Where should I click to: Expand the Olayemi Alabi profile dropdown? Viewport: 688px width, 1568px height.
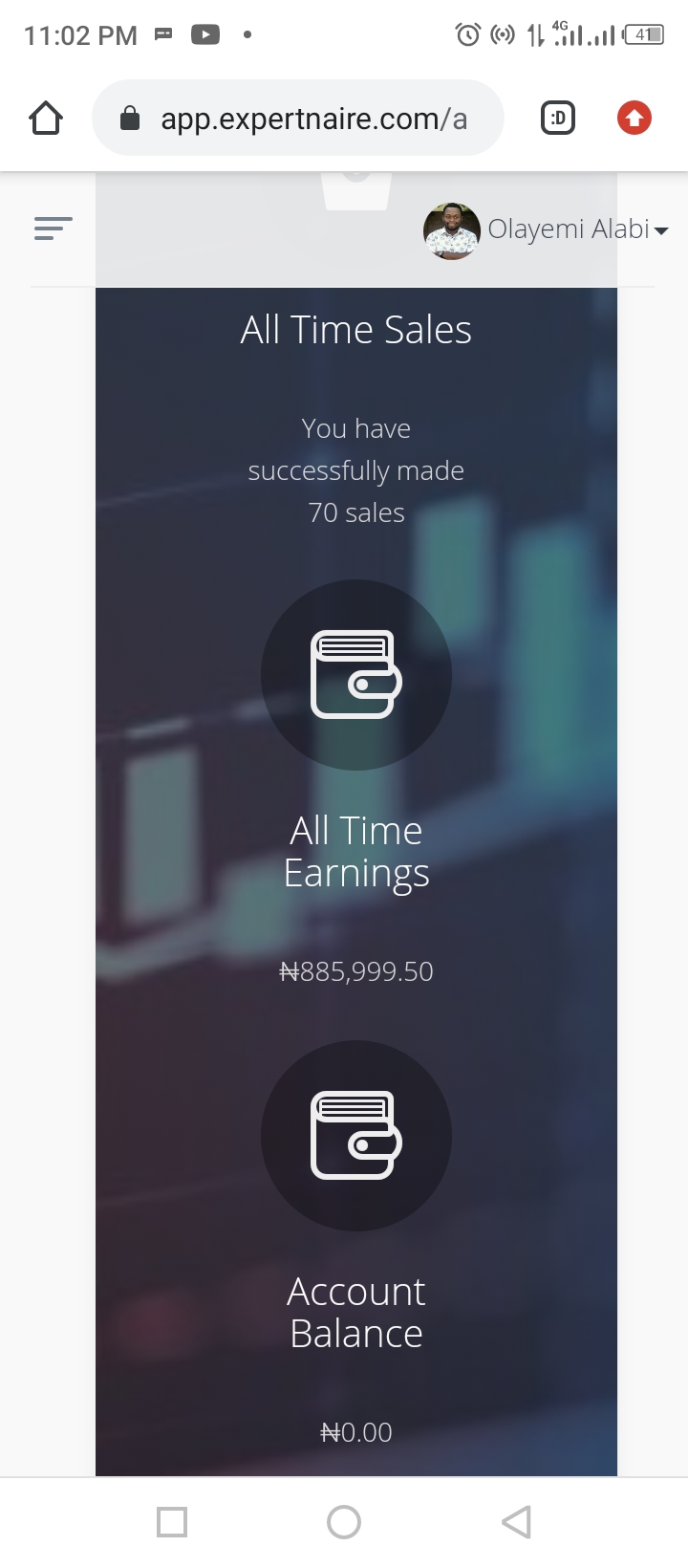point(546,229)
